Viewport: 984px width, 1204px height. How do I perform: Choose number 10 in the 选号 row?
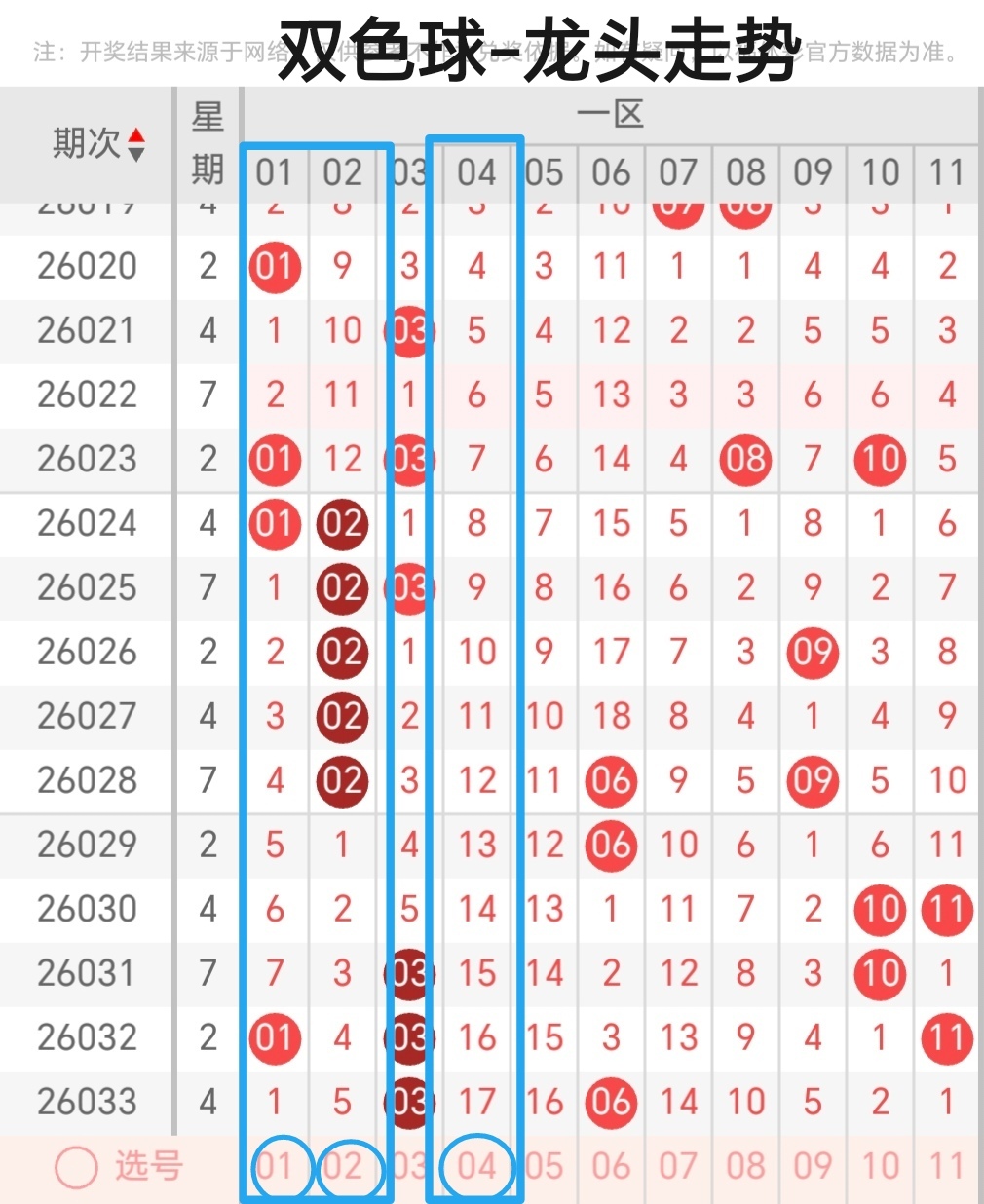click(x=880, y=1166)
